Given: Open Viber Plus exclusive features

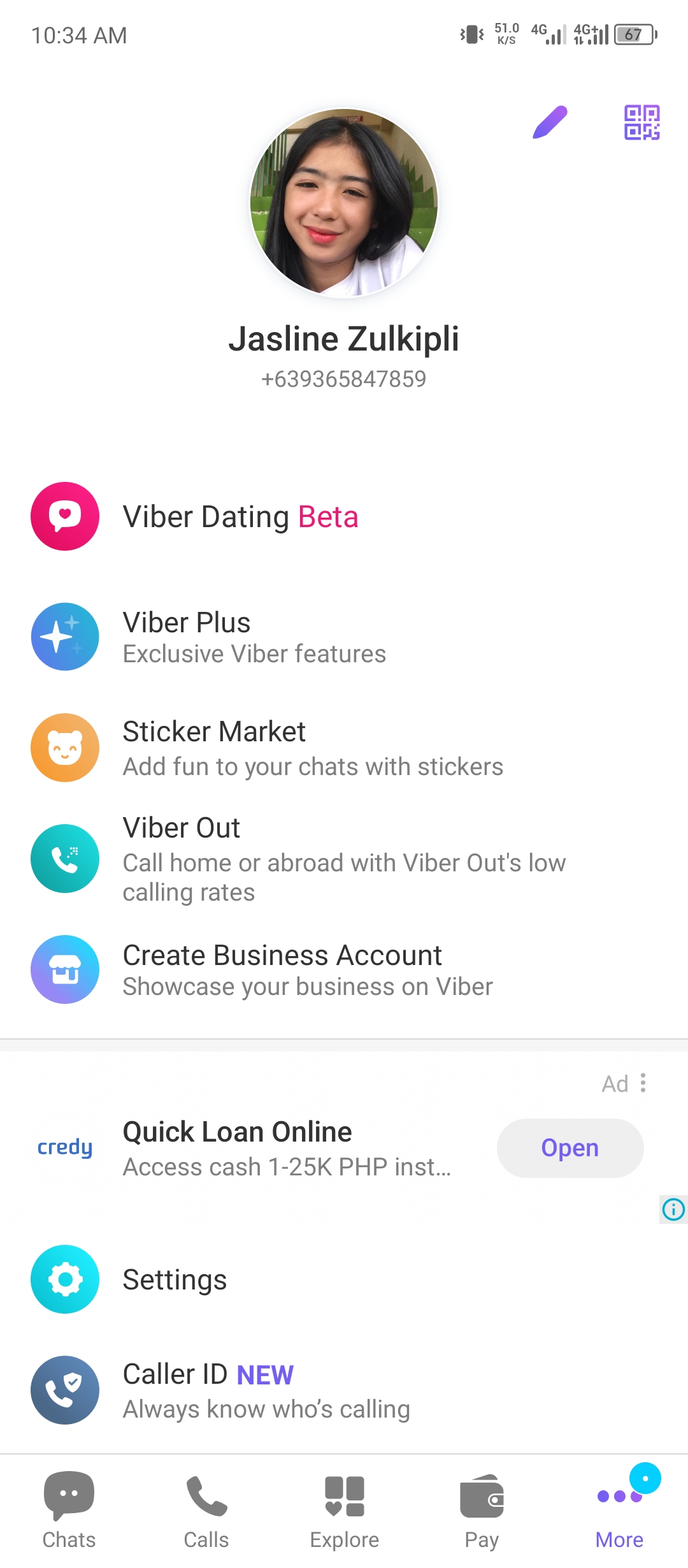Looking at the screenshot, I should point(254,637).
